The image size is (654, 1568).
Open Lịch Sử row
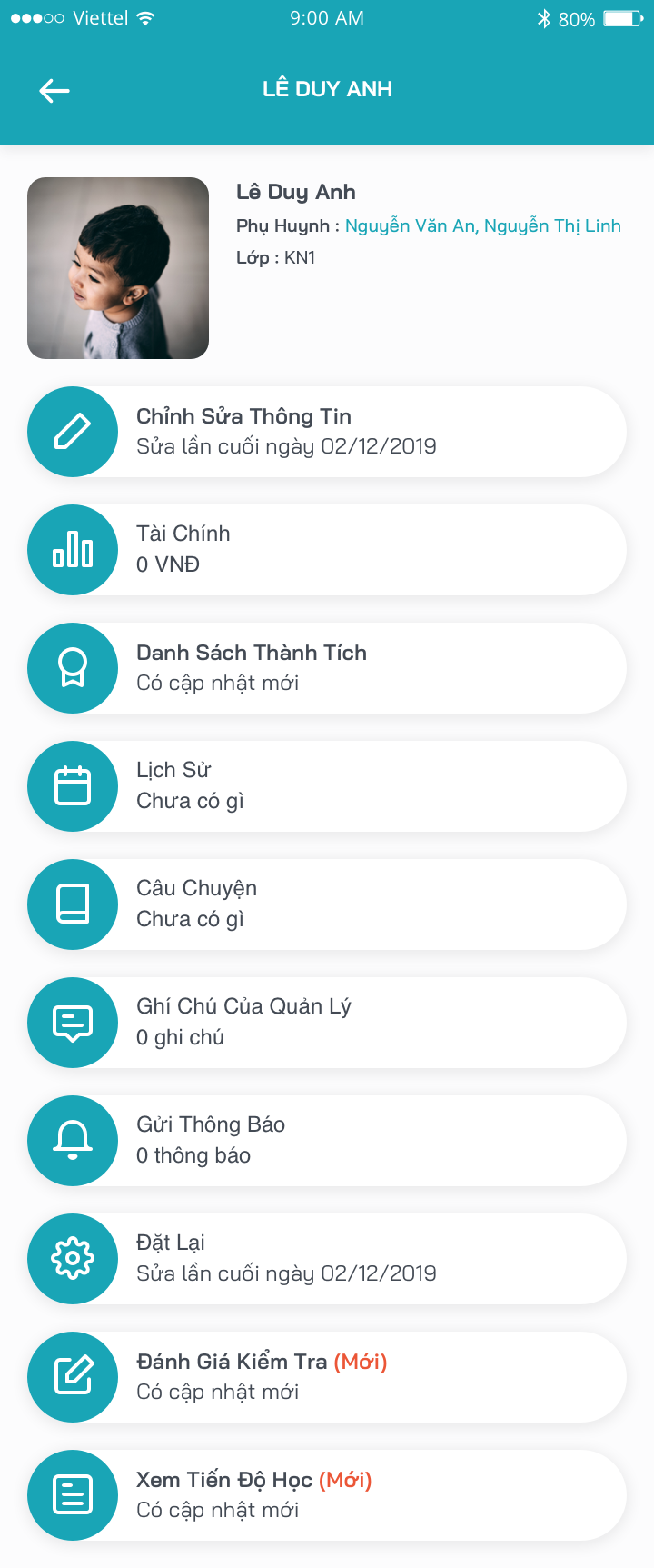[x=327, y=786]
